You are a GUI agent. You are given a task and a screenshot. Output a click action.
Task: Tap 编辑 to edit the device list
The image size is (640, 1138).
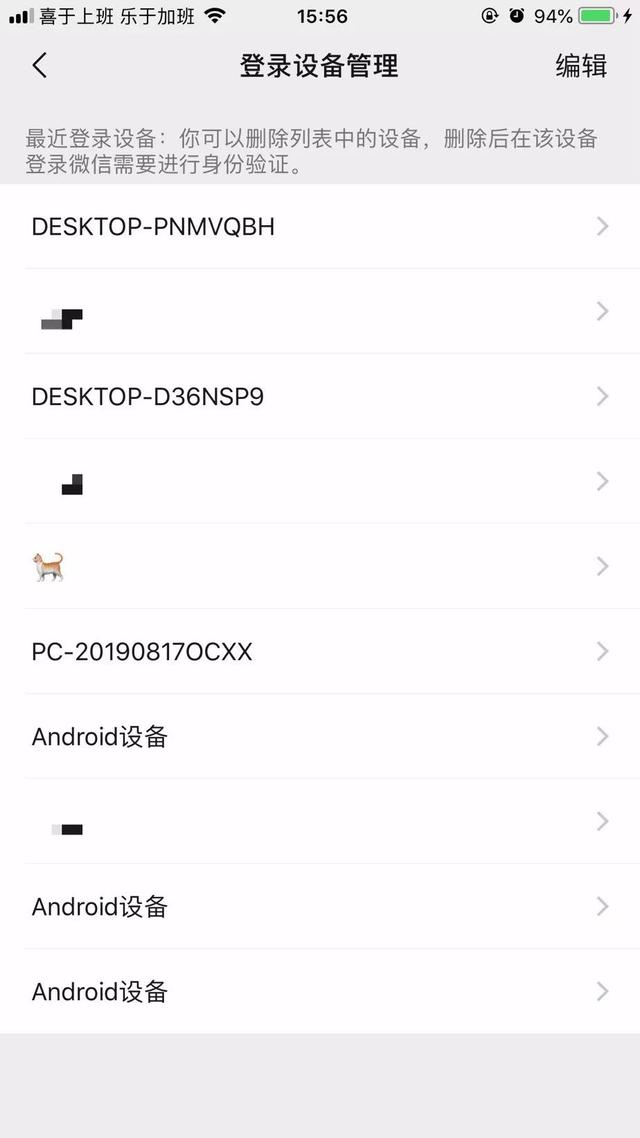tap(580, 65)
